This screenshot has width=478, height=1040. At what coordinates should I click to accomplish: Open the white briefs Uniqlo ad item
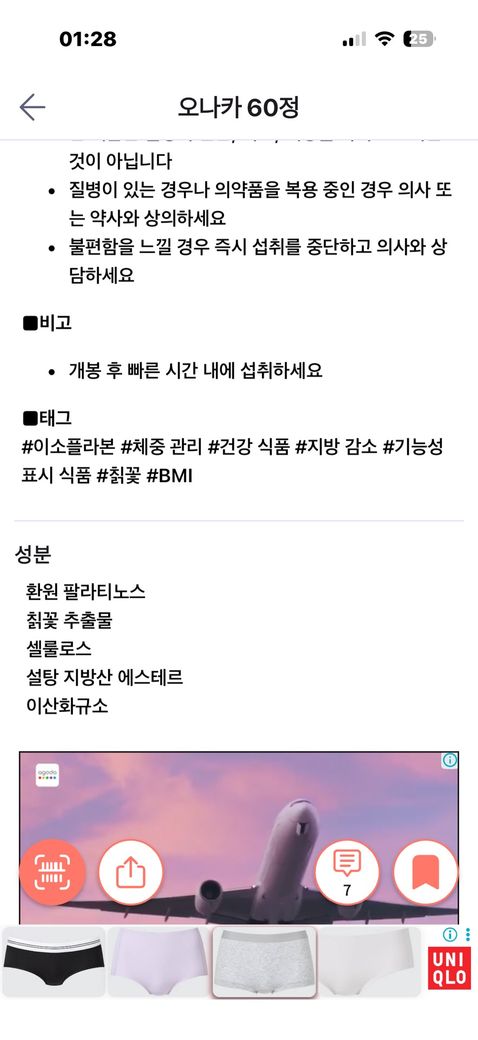tap(369, 962)
